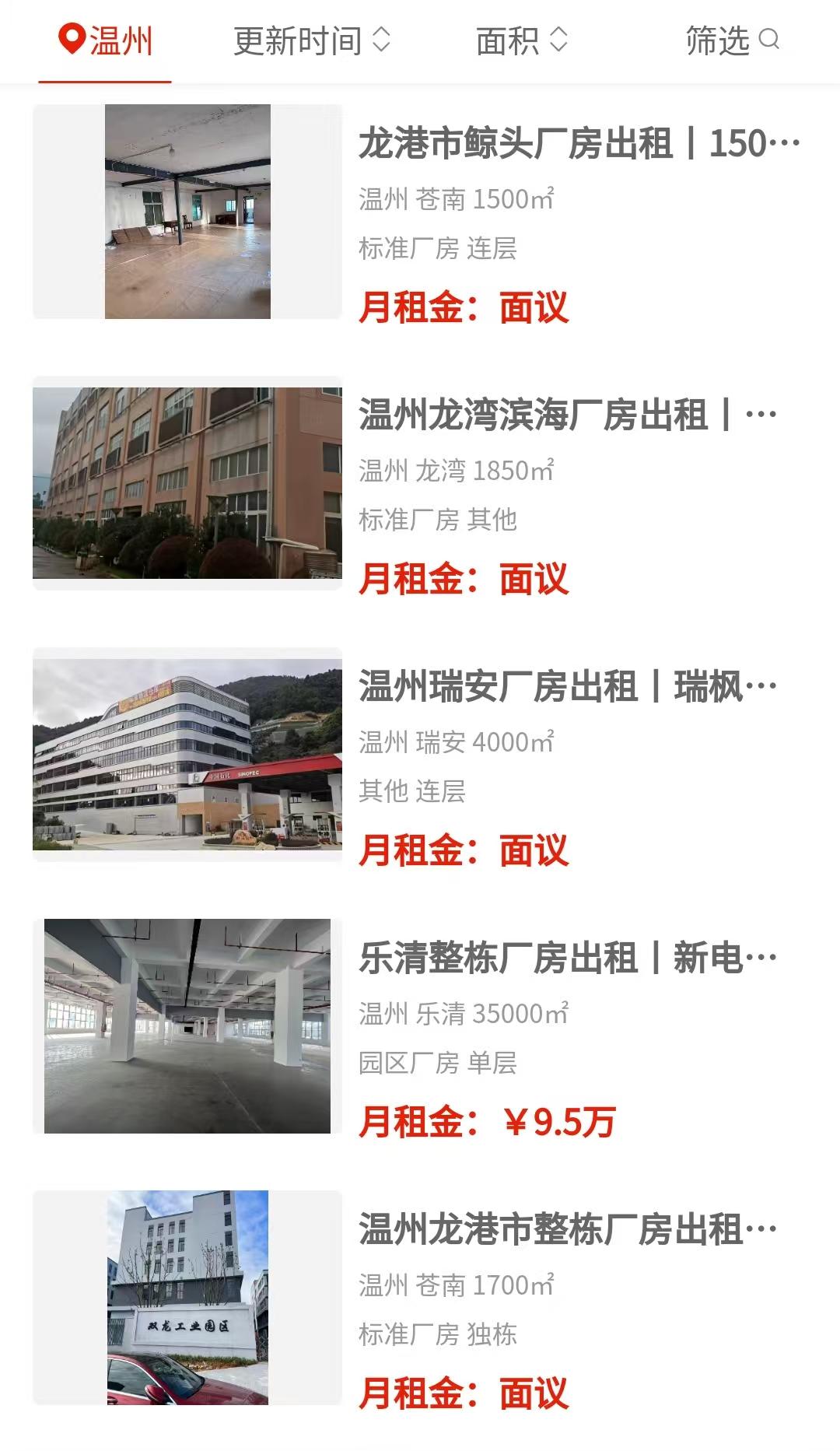
Task: Open the 筛选 filter options
Action: (x=731, y=40)
